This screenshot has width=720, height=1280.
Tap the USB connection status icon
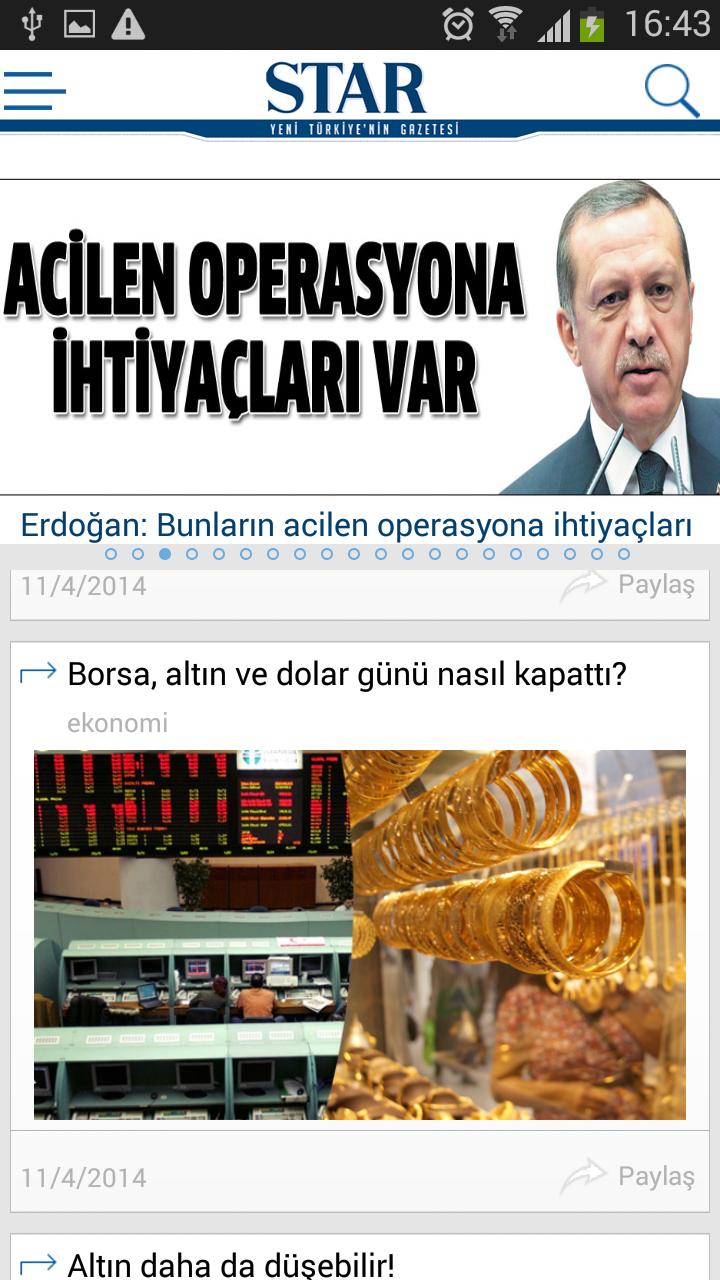pyautogui.click(x=33, y=22)
